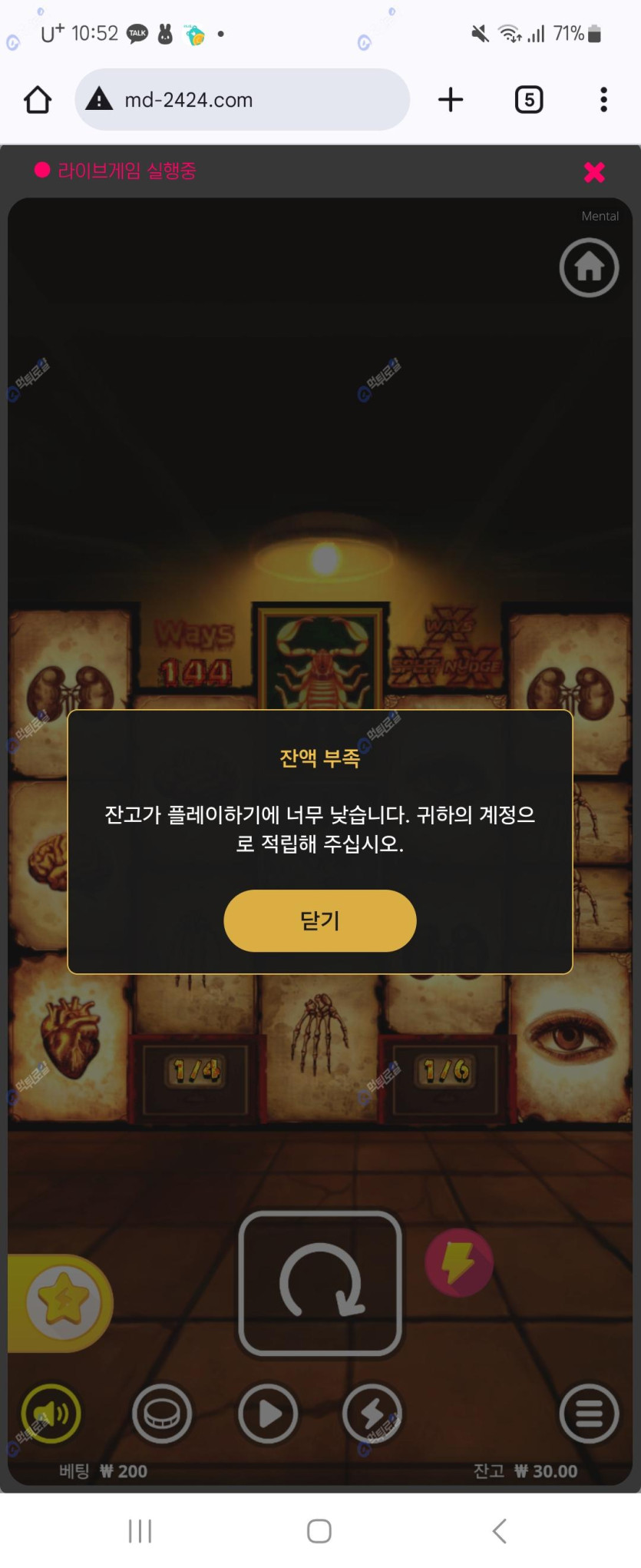Viewport: 641px width, 1568px height.
Task: Open the bet amount coin icon
Action: pos(162,1413)
